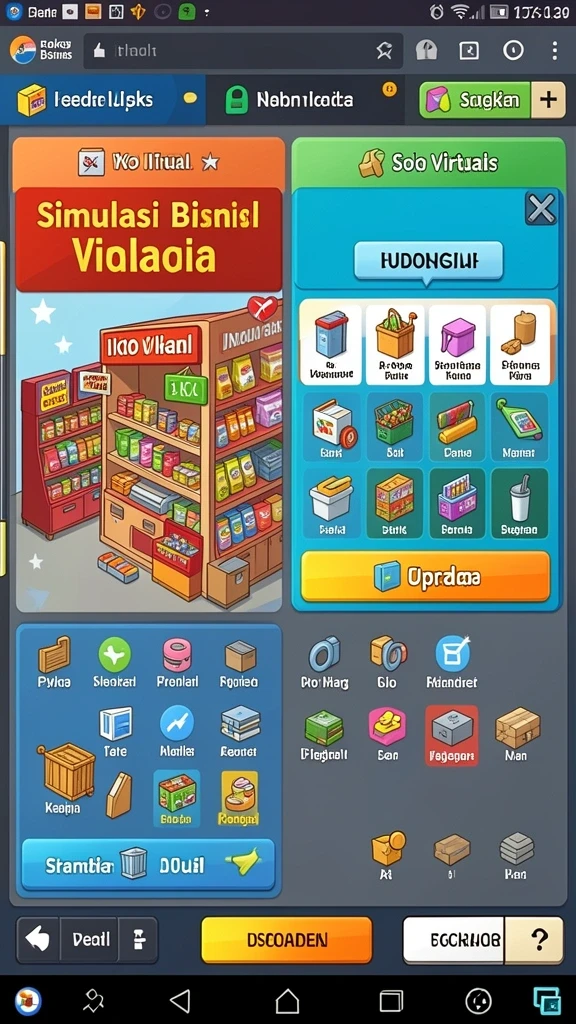Tap the plus button beside Sugkan
This screenshot has height=1024, width=576.
[549, 99]
